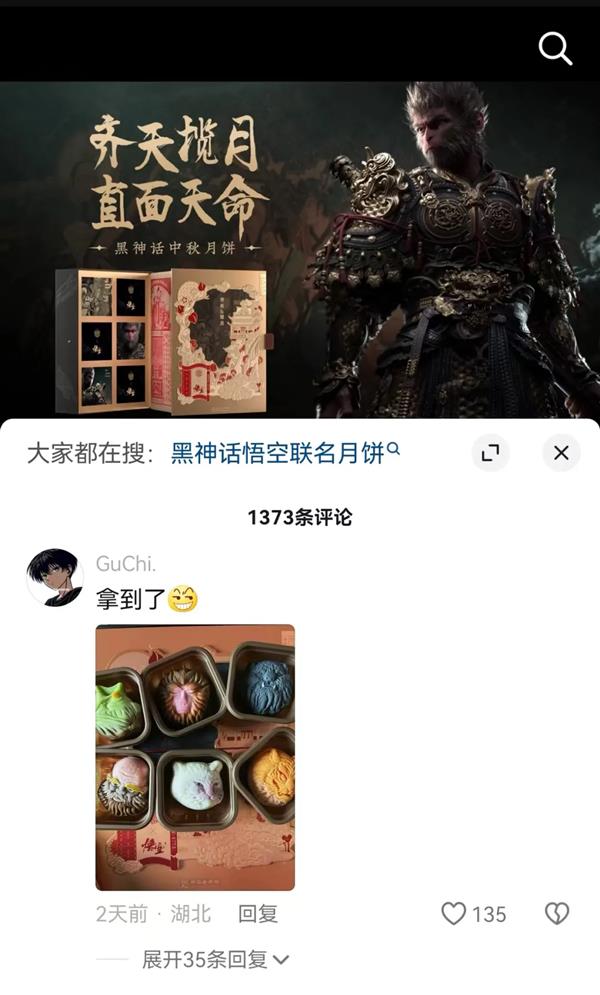Open GuChi.'s profile avatar
Viewport: 600px width, 995px height.
[54, 577]
